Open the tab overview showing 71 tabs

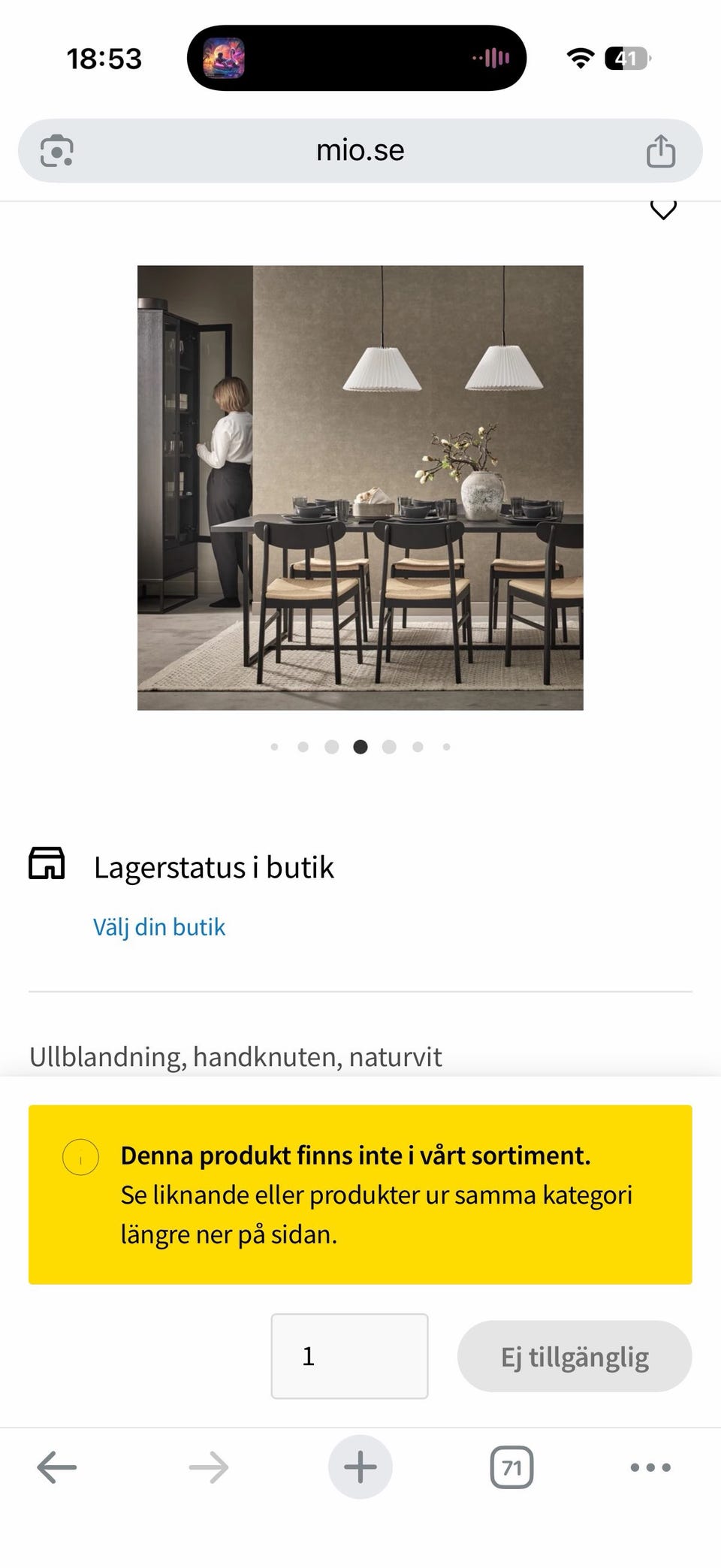(x=510, y=1467)
